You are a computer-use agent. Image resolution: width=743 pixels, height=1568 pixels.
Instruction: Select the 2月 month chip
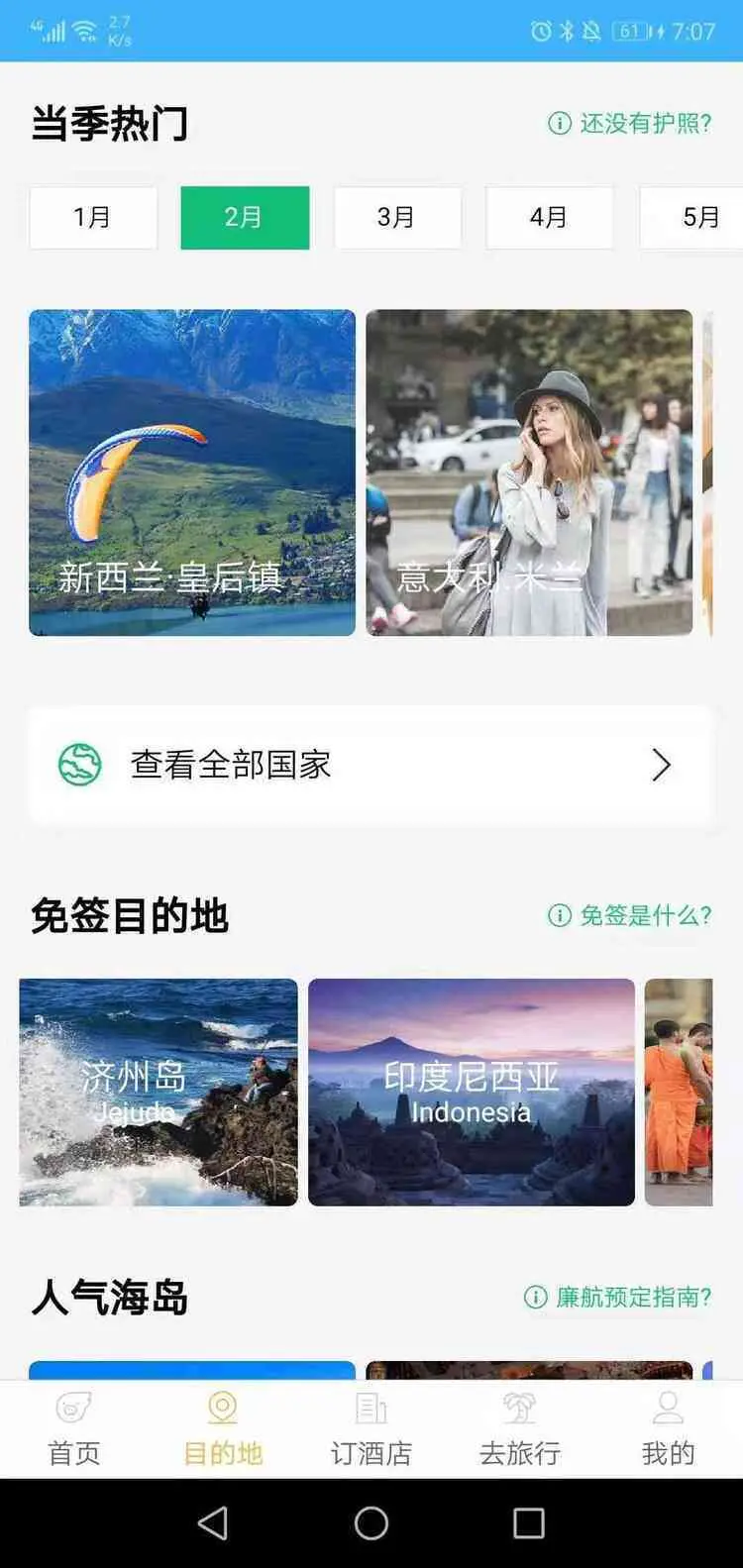pyautogui.click(x=245, y=217)
